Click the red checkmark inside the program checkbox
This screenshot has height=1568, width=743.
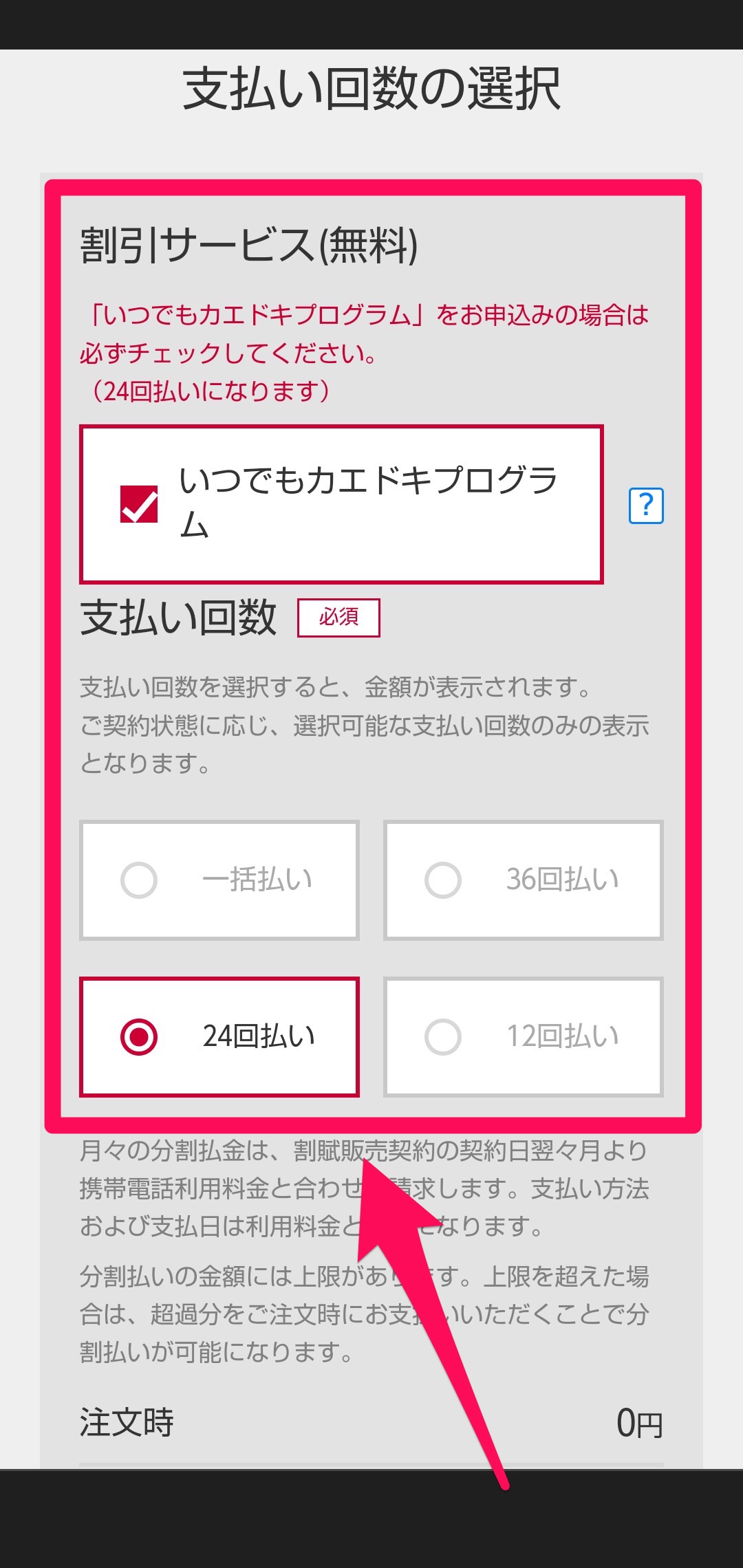(x=140, y=503)
